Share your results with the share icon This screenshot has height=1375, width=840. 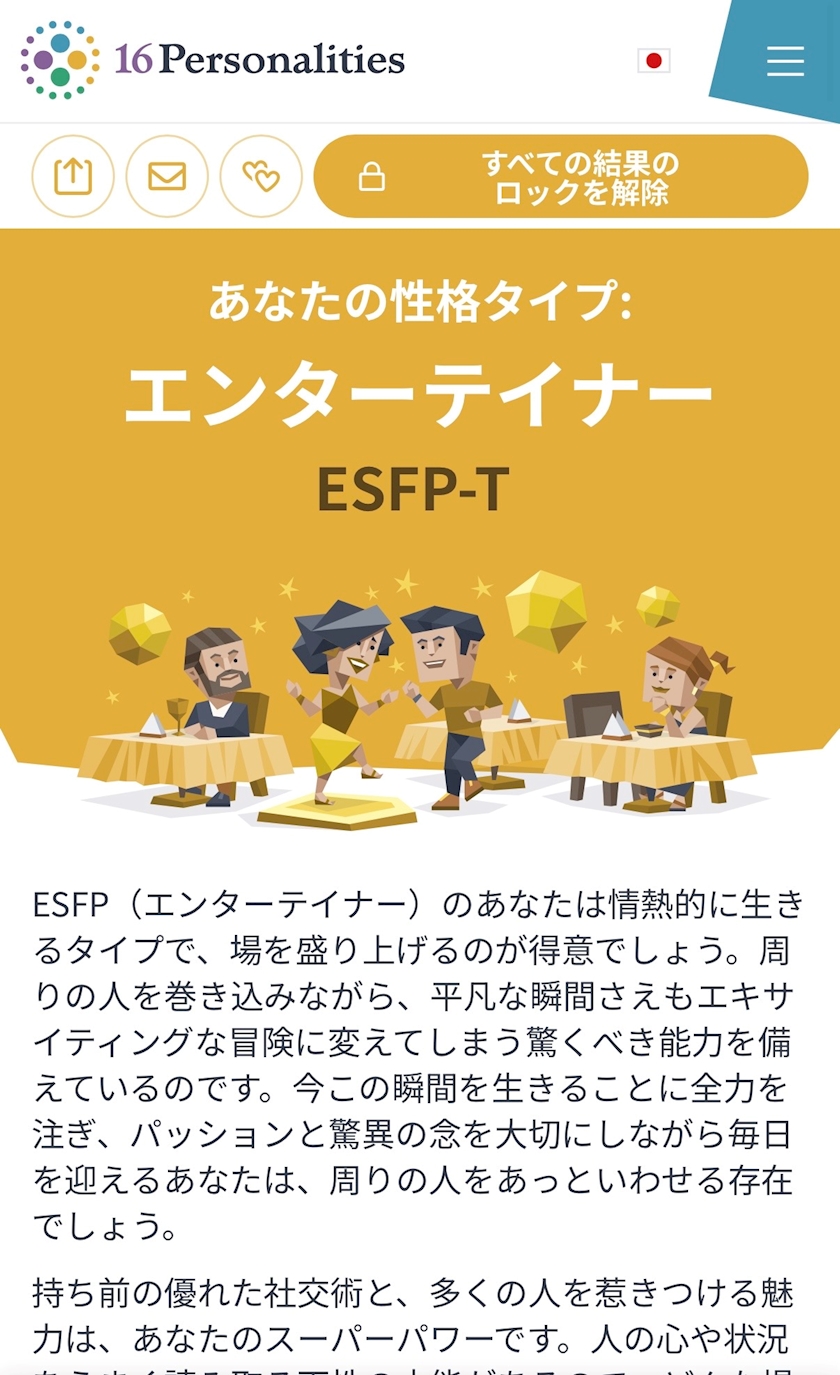[x=73, y=176]
